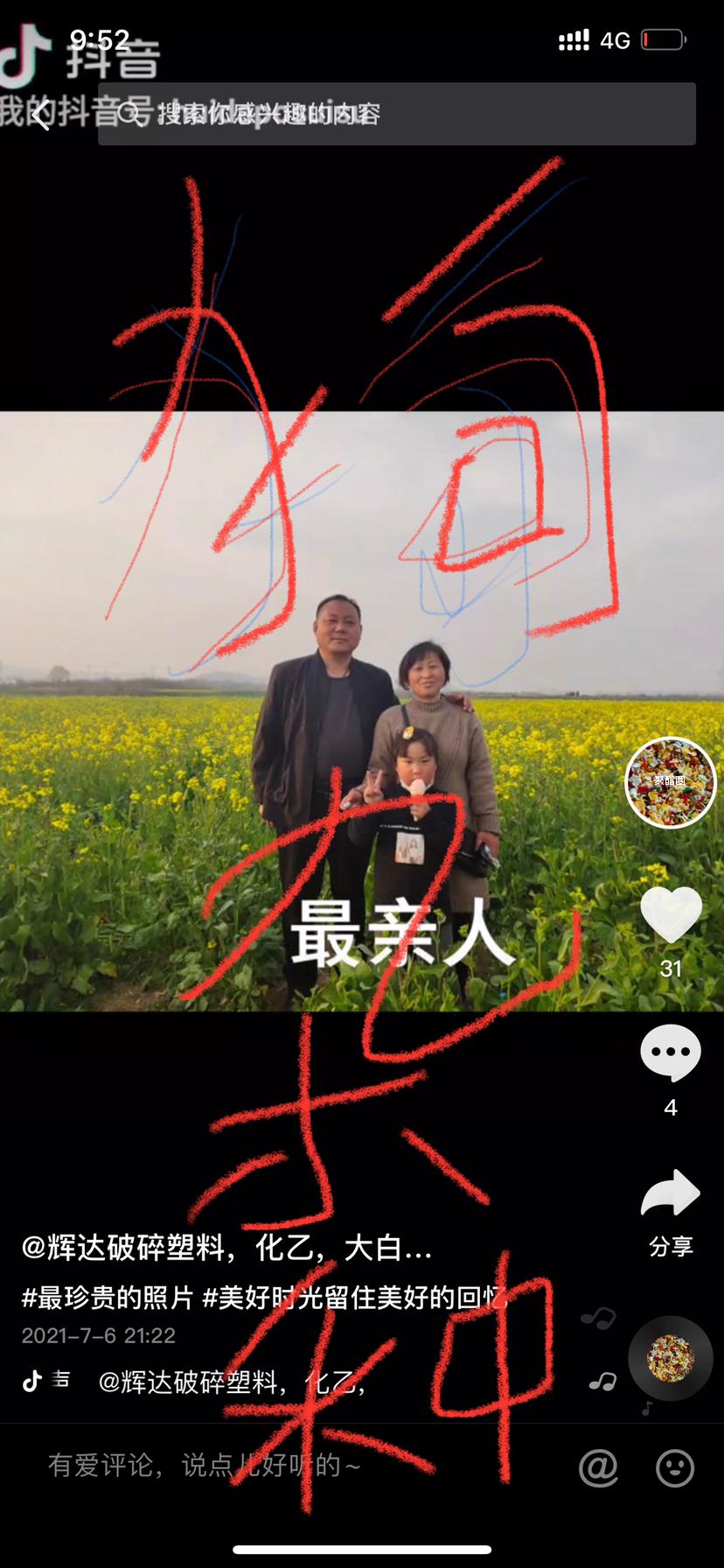Open the spinning music disc
This screenshot has width=724, height=1568.
(x=671, y=1358)
